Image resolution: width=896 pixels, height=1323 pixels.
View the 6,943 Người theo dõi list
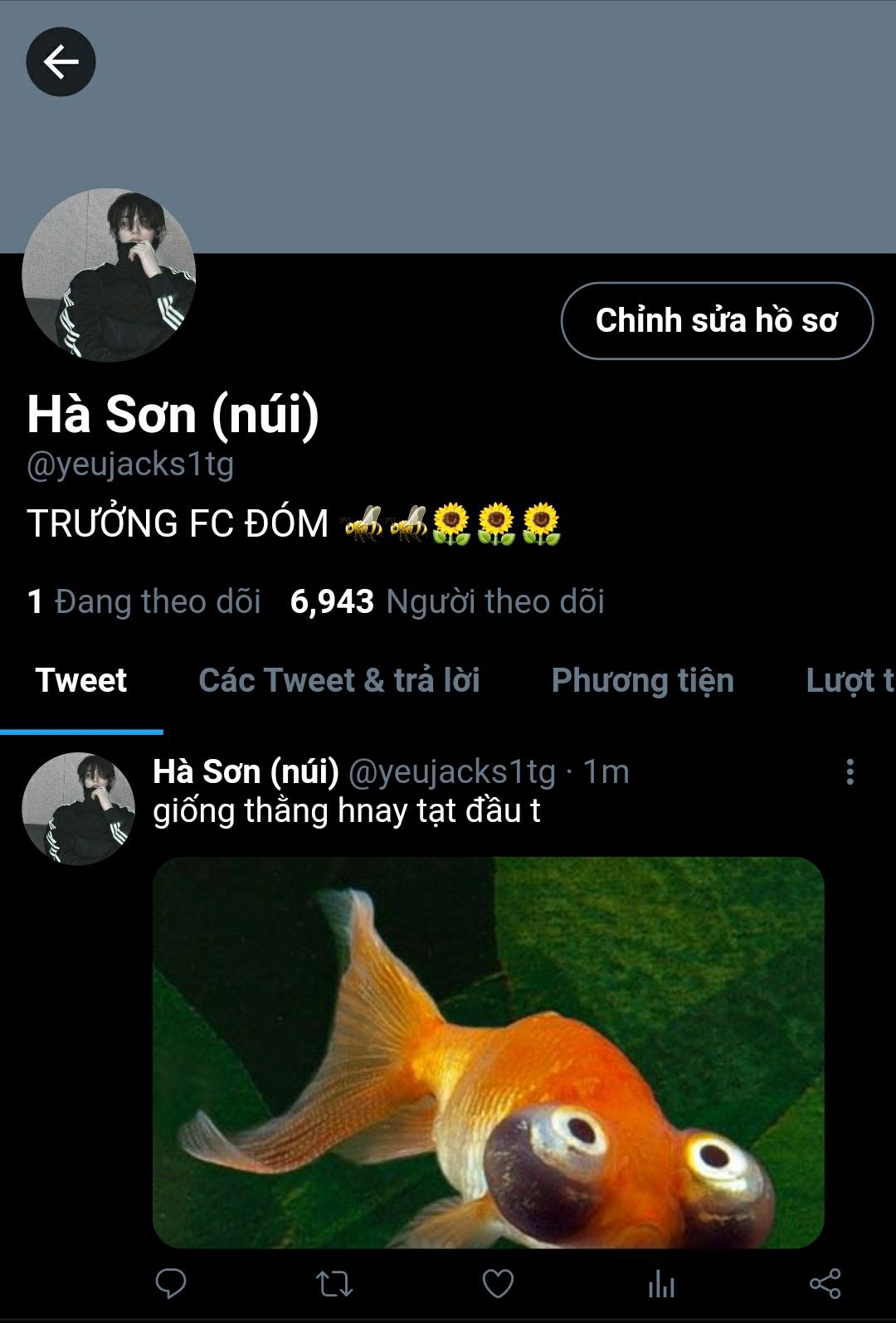click(x=447, y=601)
